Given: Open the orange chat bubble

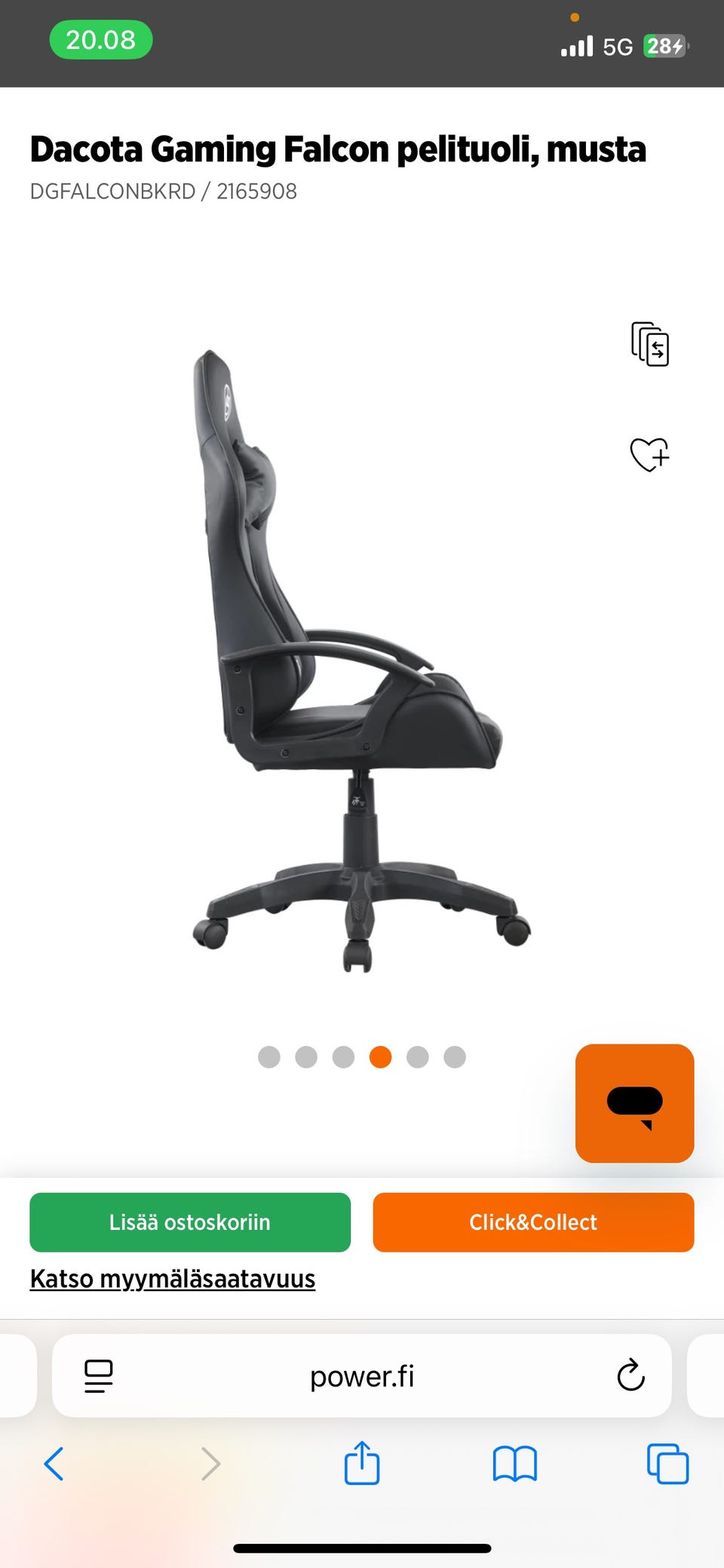Looking at the screenshot, I should click(634, 1103).
